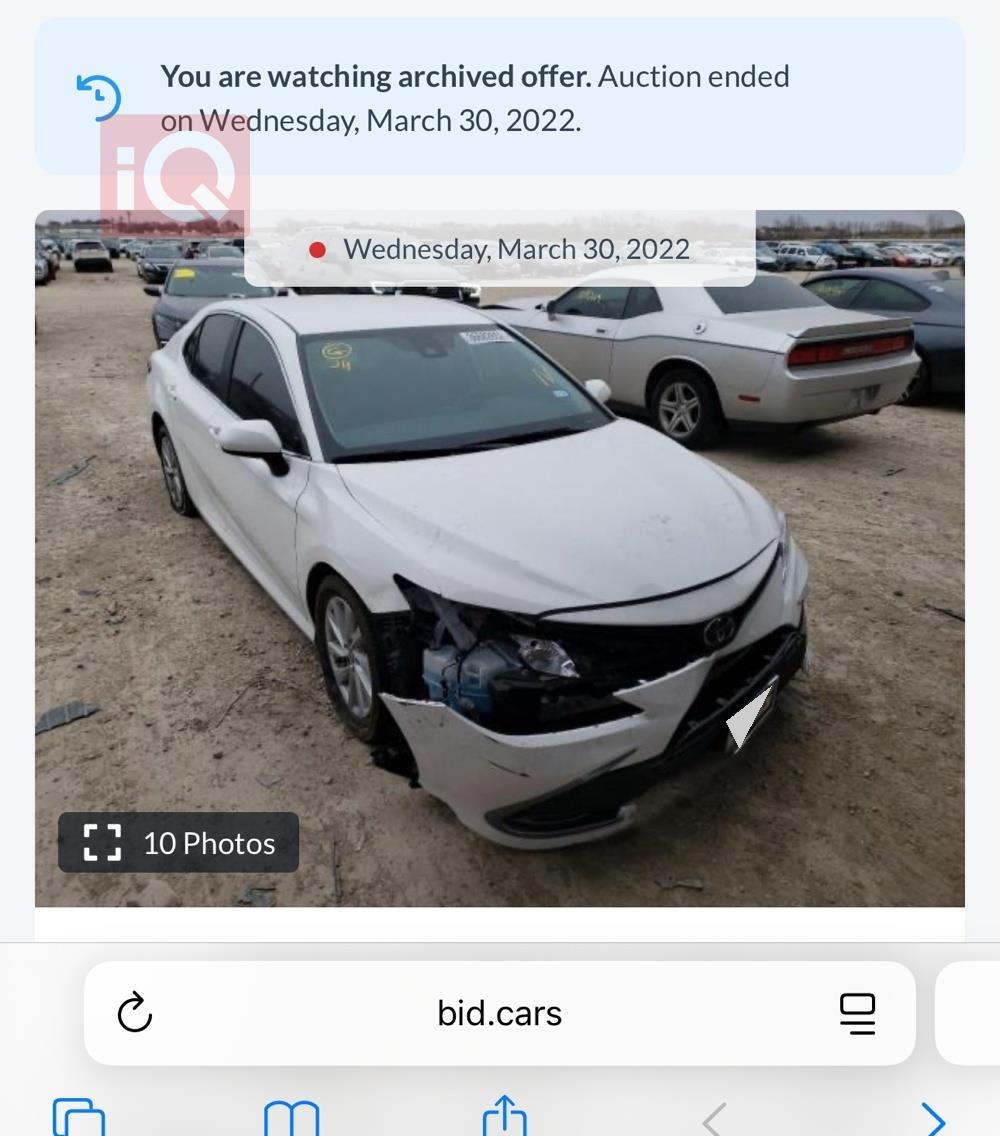Tap the bid.cars address bar
Image resolution: width=1000 pixels, height=1136 pixels.
click(500, 1013)
